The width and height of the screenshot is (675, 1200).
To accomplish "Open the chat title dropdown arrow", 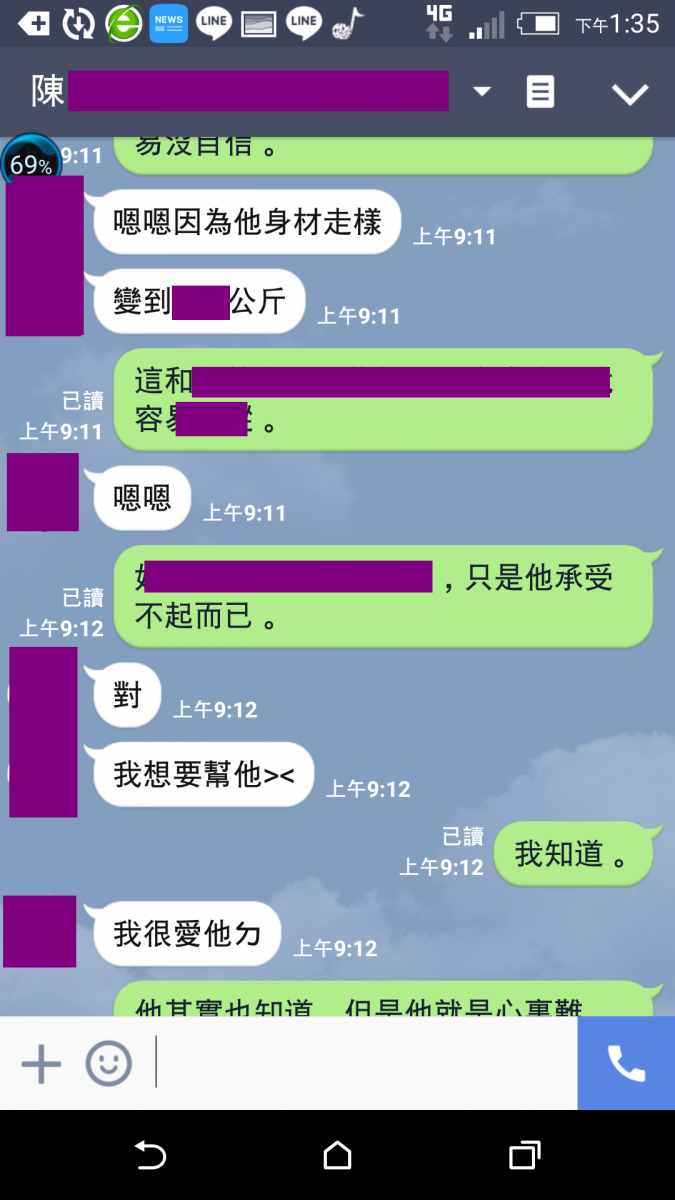I will click(x=482, y=92).
